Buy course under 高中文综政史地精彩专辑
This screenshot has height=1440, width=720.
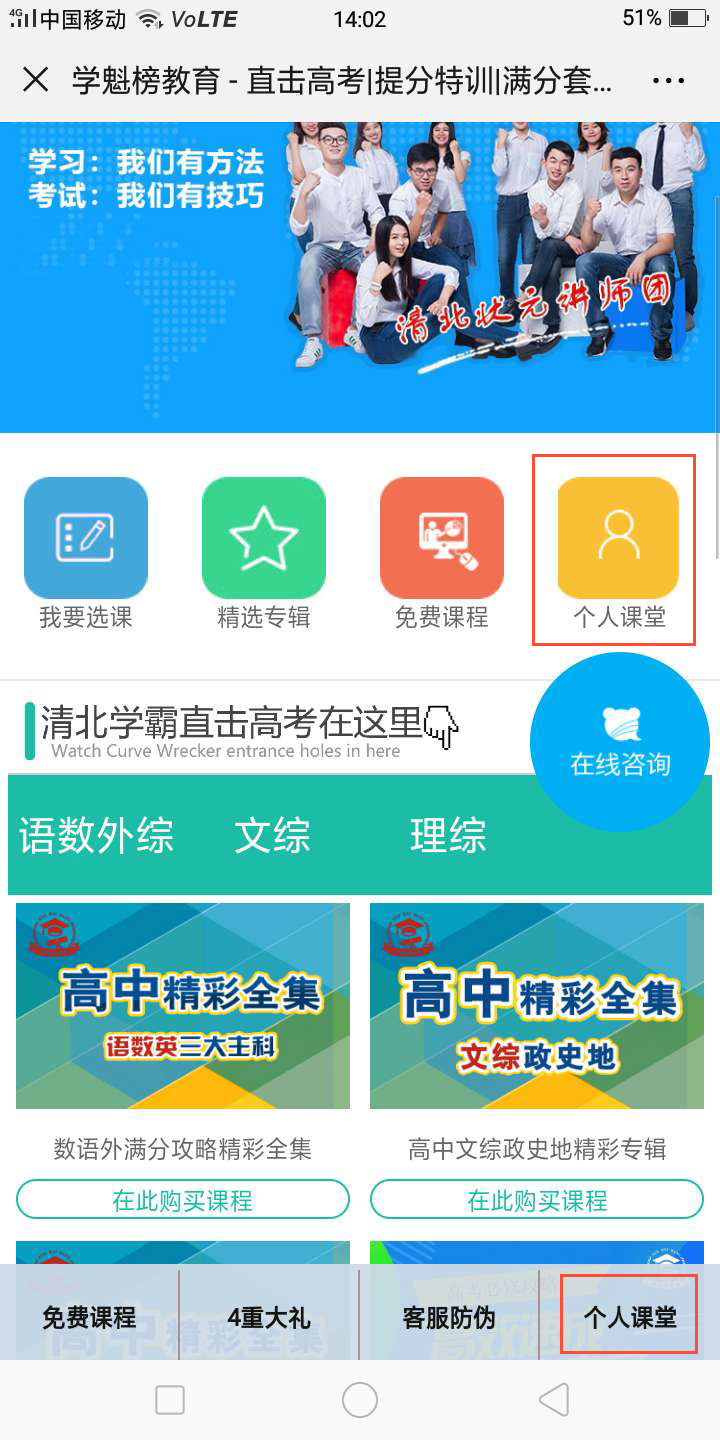coord(537,1200)
